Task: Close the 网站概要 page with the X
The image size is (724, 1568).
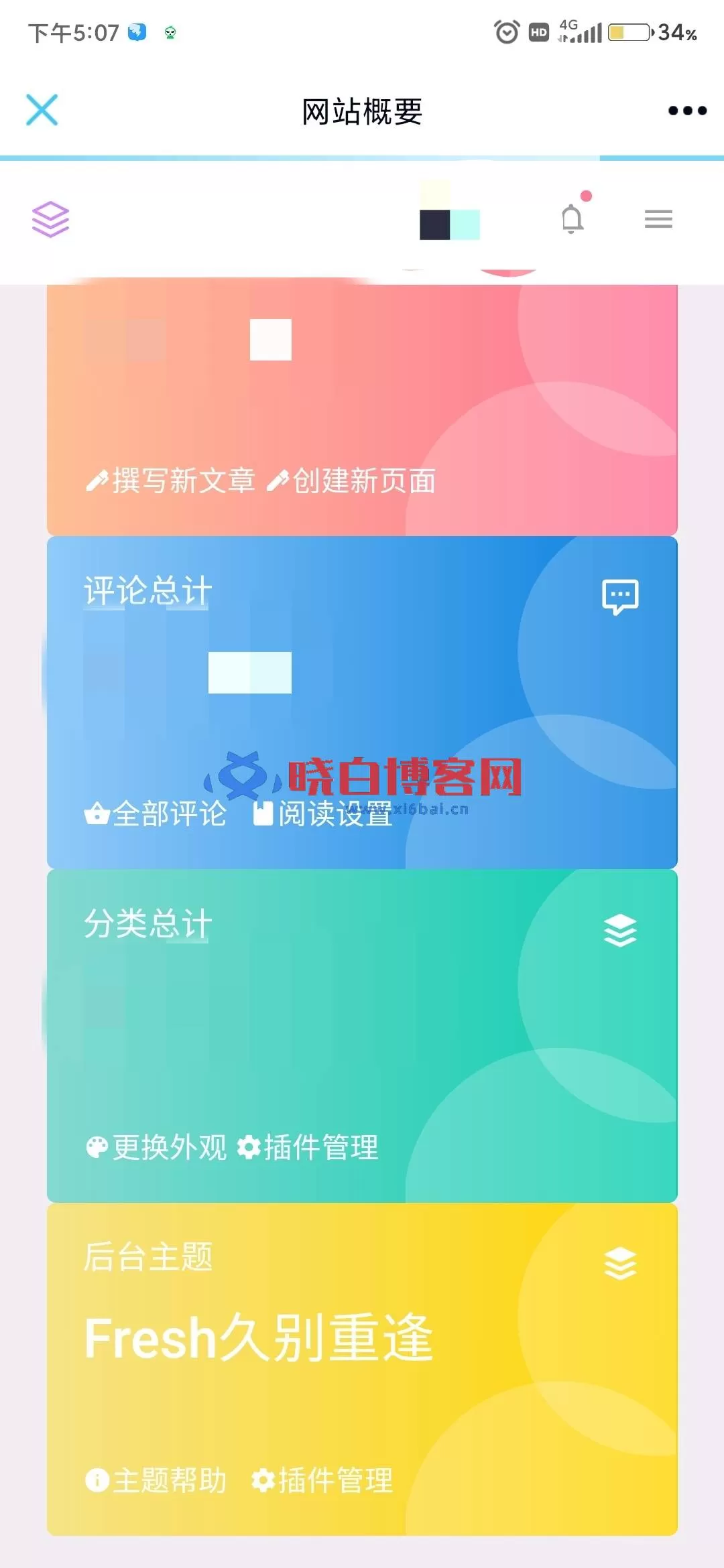Action: point(42,110)
